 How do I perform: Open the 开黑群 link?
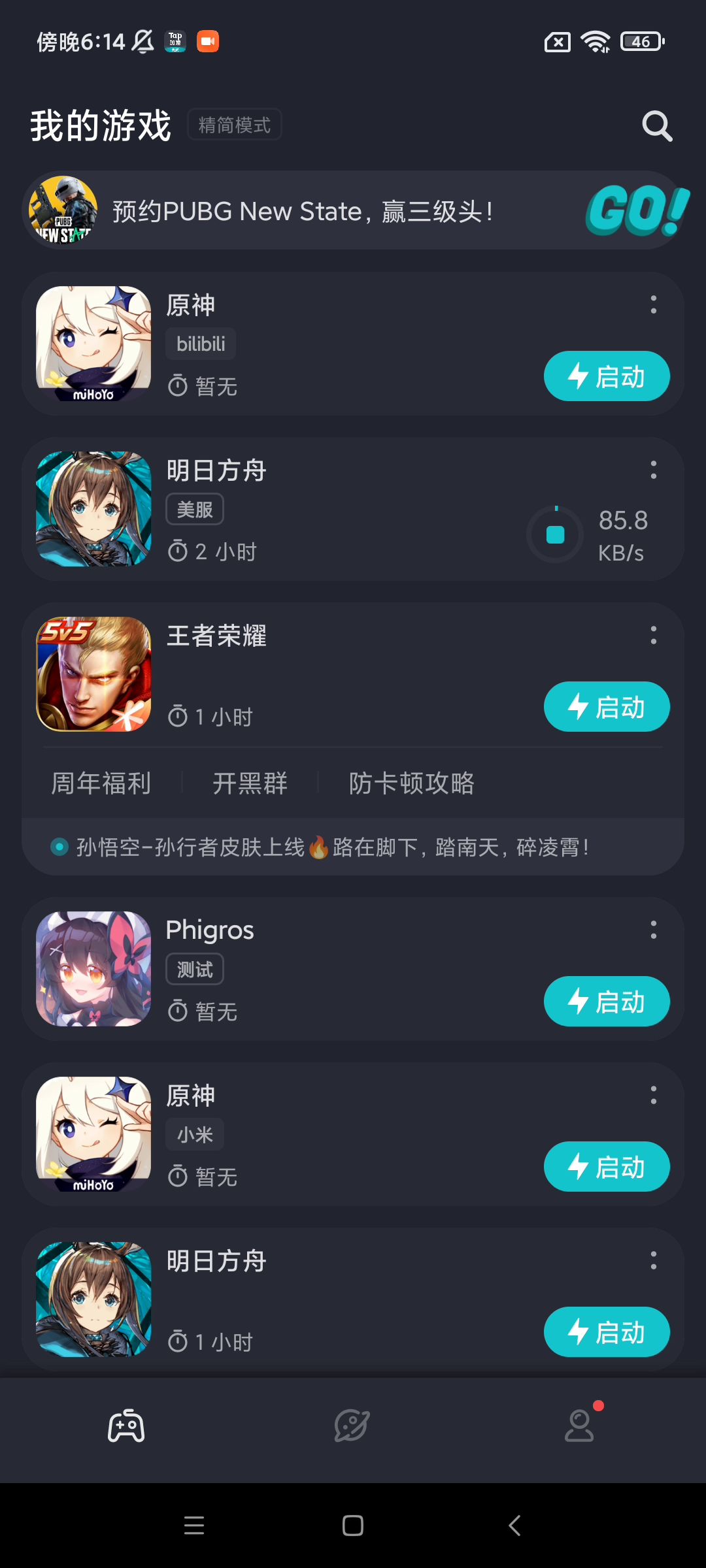(x=250, y=783)
